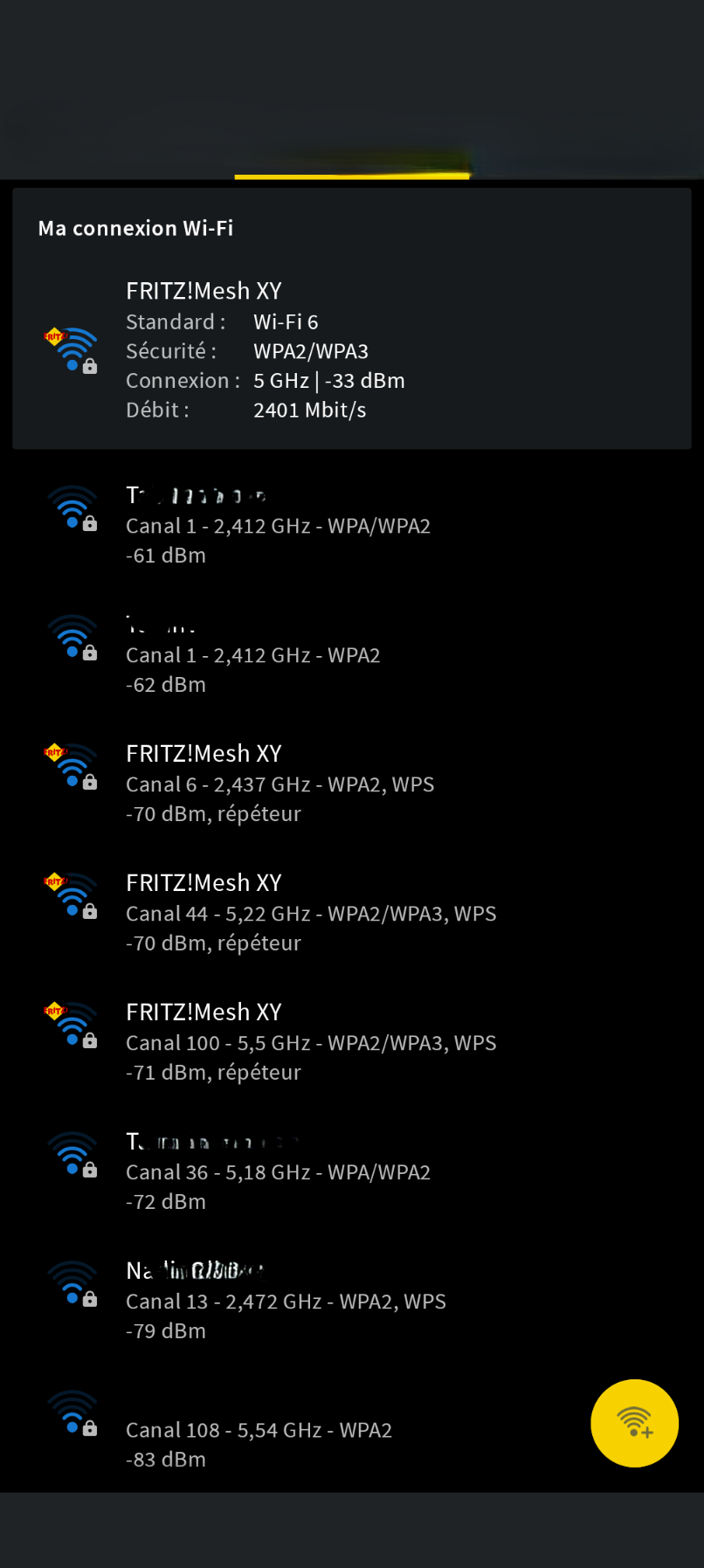Open FRITZ!Mesh XY repeater on Canal 44
Viewport: 704px width, 1568px height.
(x=352, y=913)
